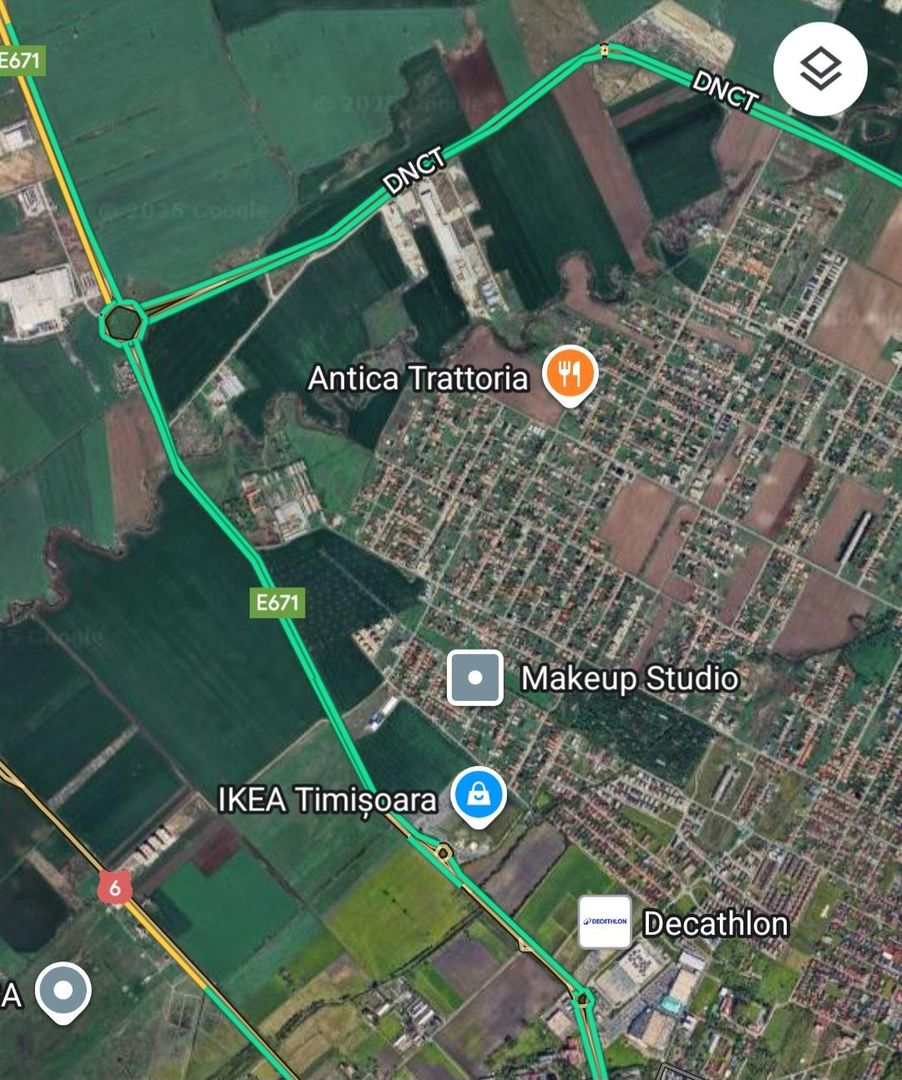This screenshot has width=902, height=1080.
Task: Select the Decathlon logo marker
Action: 604,923
